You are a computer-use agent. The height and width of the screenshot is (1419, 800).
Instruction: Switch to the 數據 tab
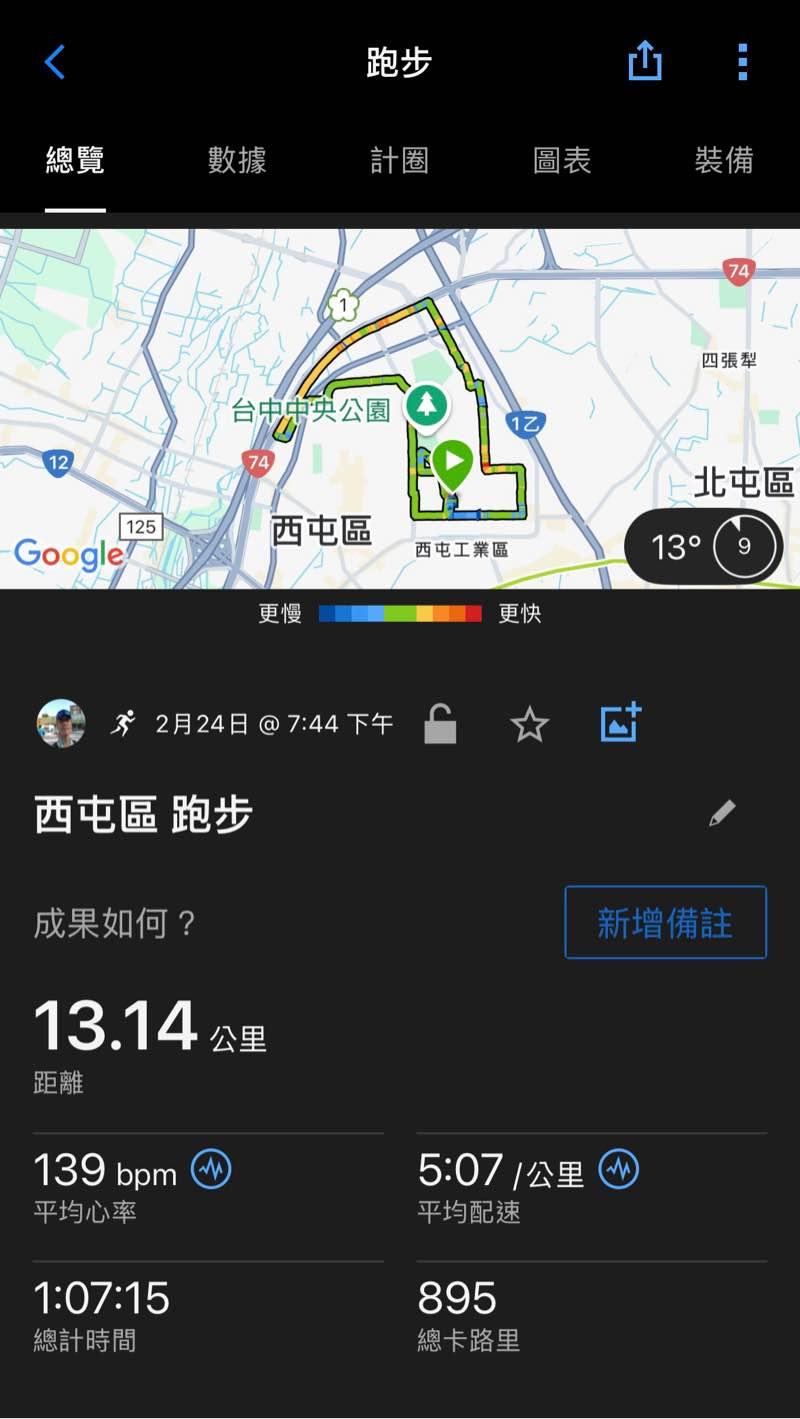237,160
